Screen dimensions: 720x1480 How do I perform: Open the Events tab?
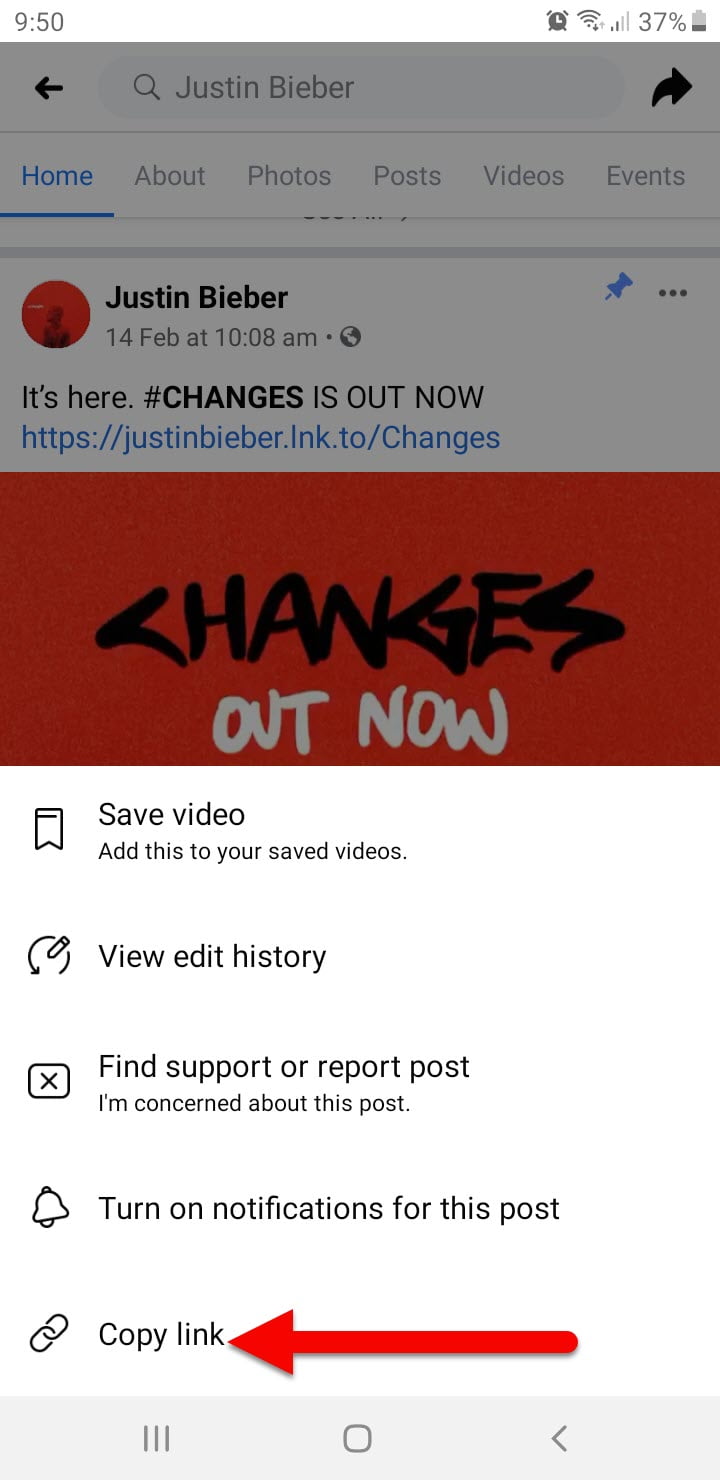[645, 176]
